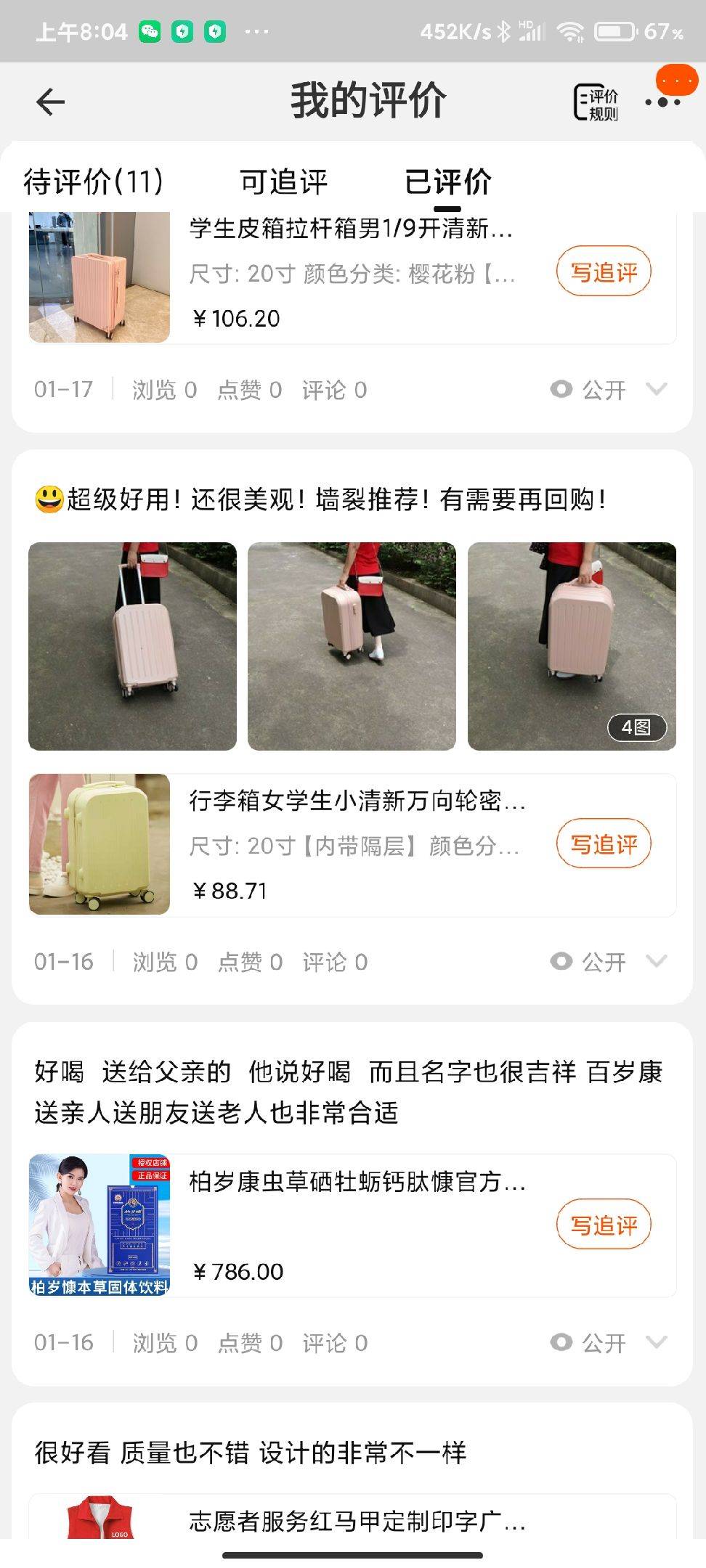Image resolution: width=706 pixels, height=1568 pixels.
Task: Open the 评价规则 rules page
Action: (x=596, y=102)
